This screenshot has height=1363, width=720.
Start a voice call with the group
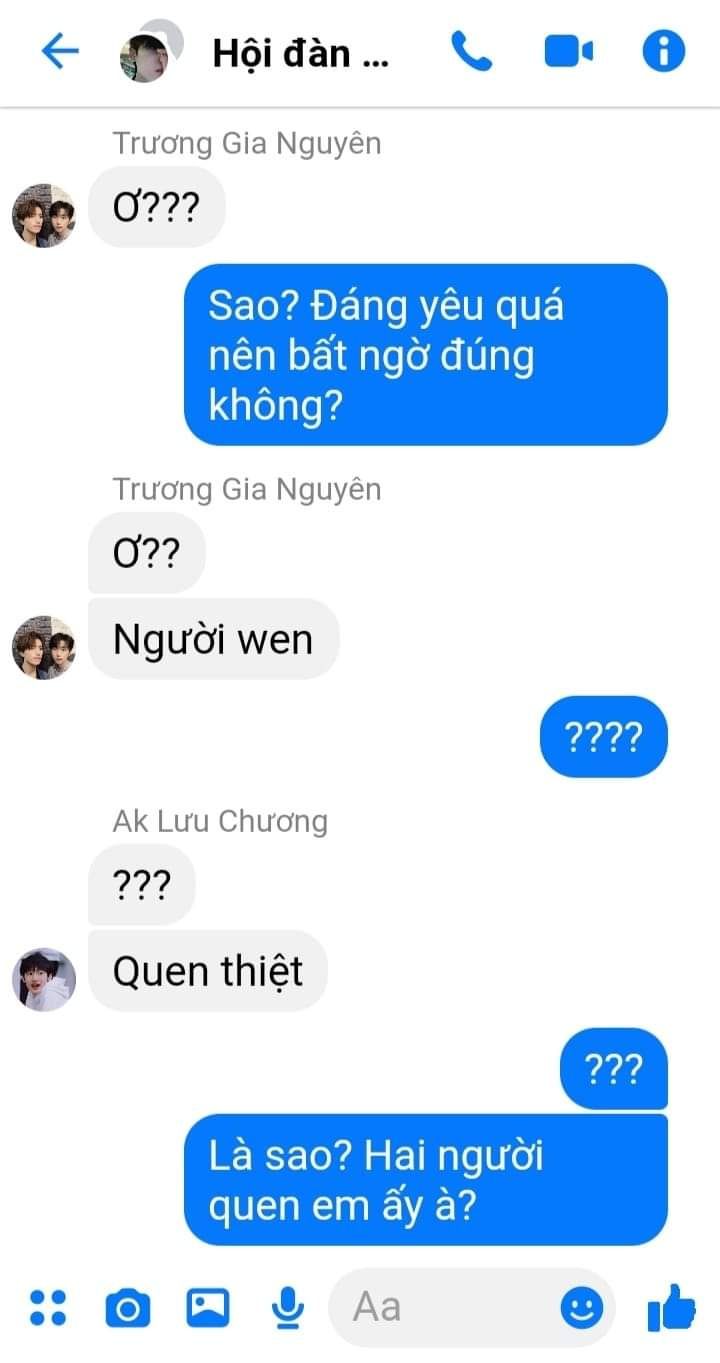pos(471,51)
